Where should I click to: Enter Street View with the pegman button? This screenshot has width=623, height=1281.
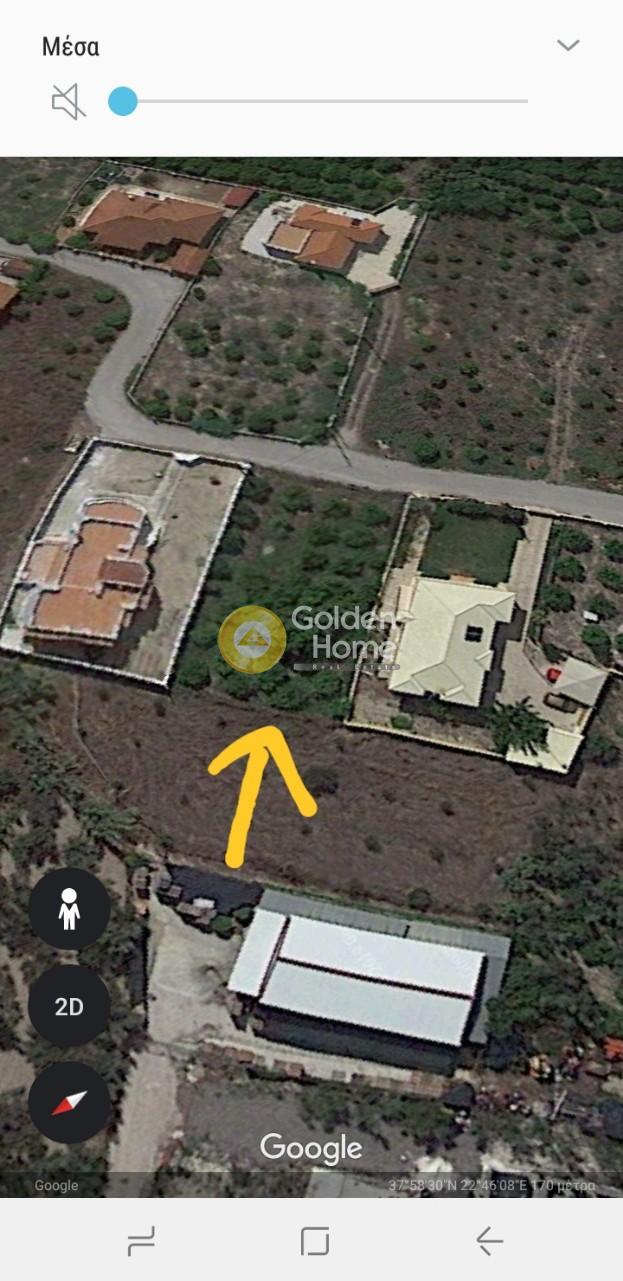click(x=69, y=909)
